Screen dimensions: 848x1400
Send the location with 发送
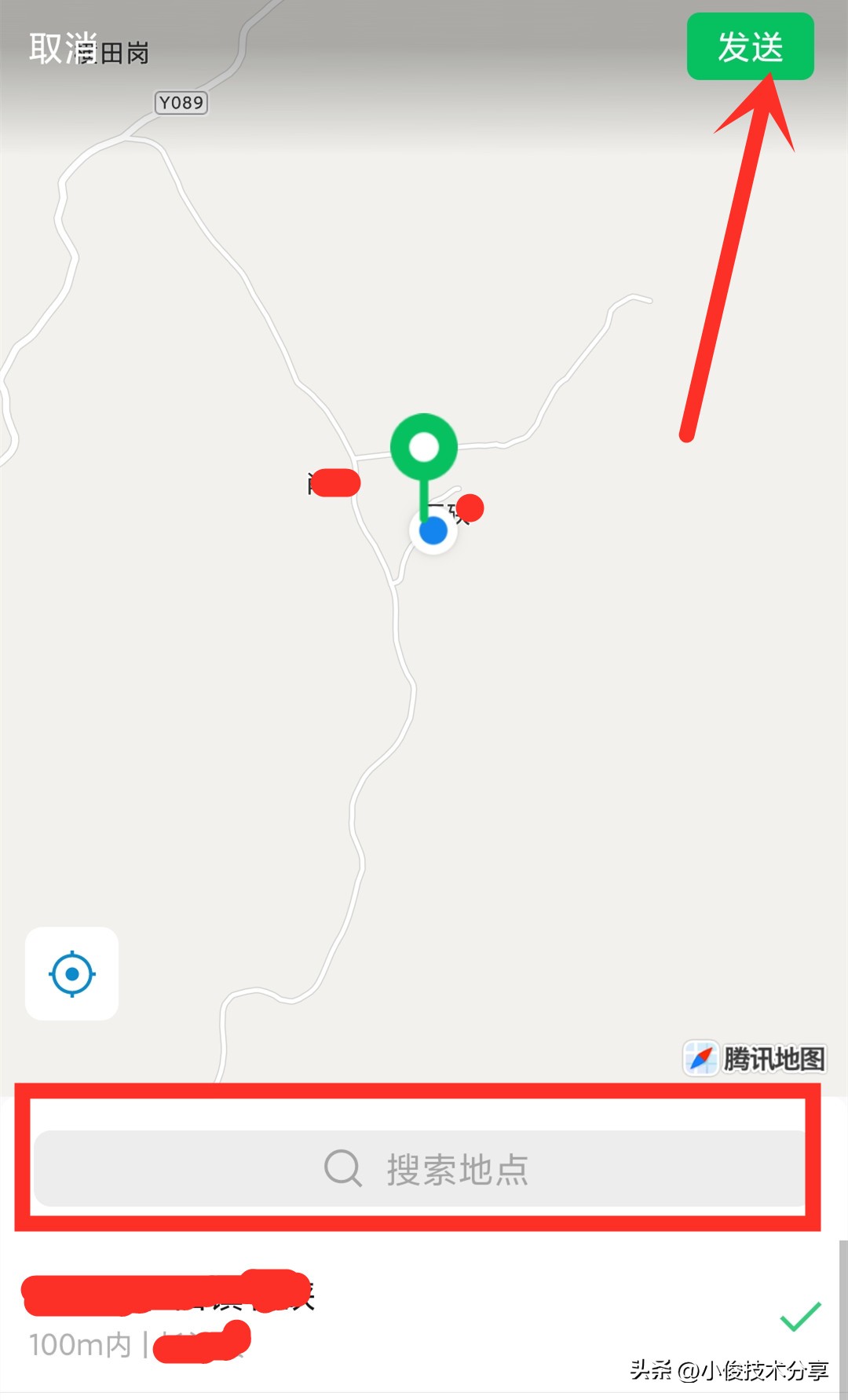(x=750, y=47)
